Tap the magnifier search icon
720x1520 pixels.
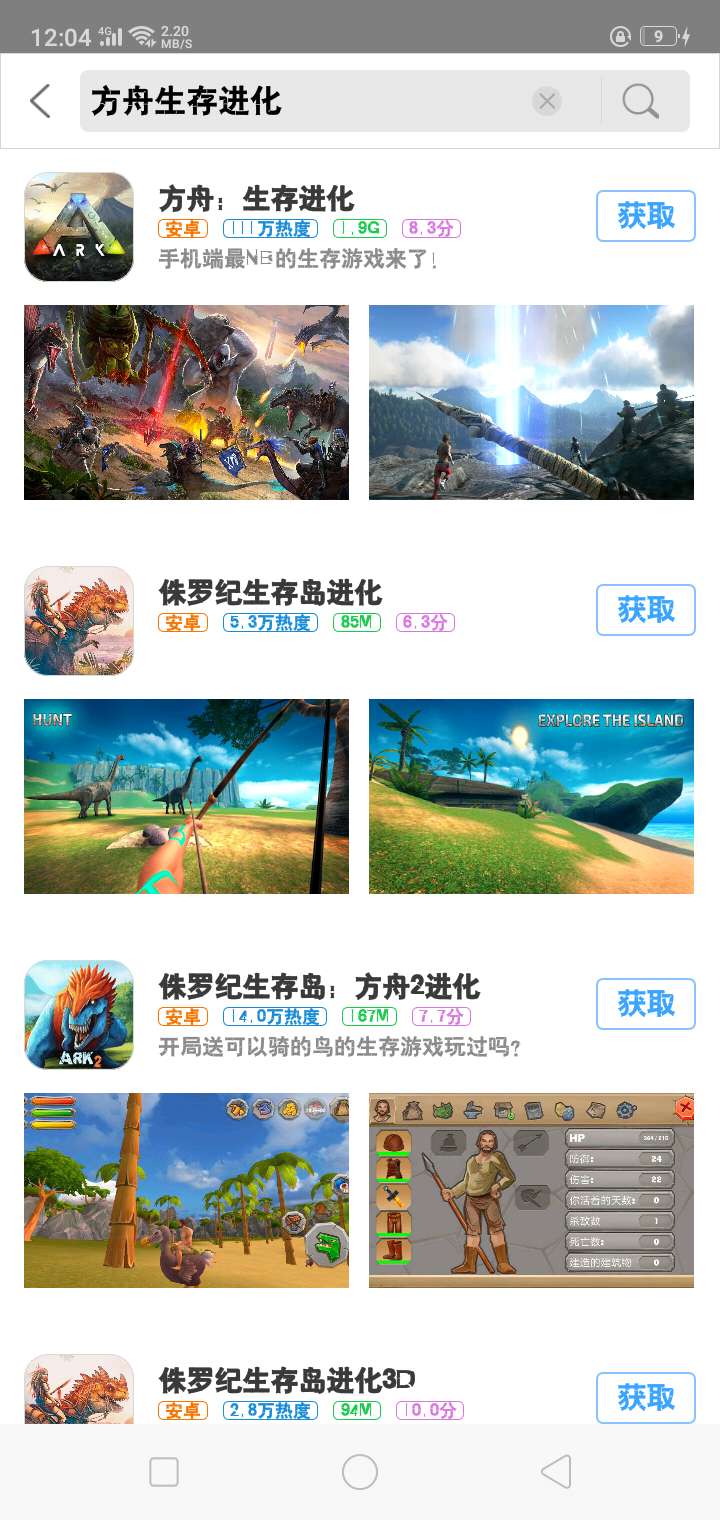pyautogui.click(x=640, y=101)
